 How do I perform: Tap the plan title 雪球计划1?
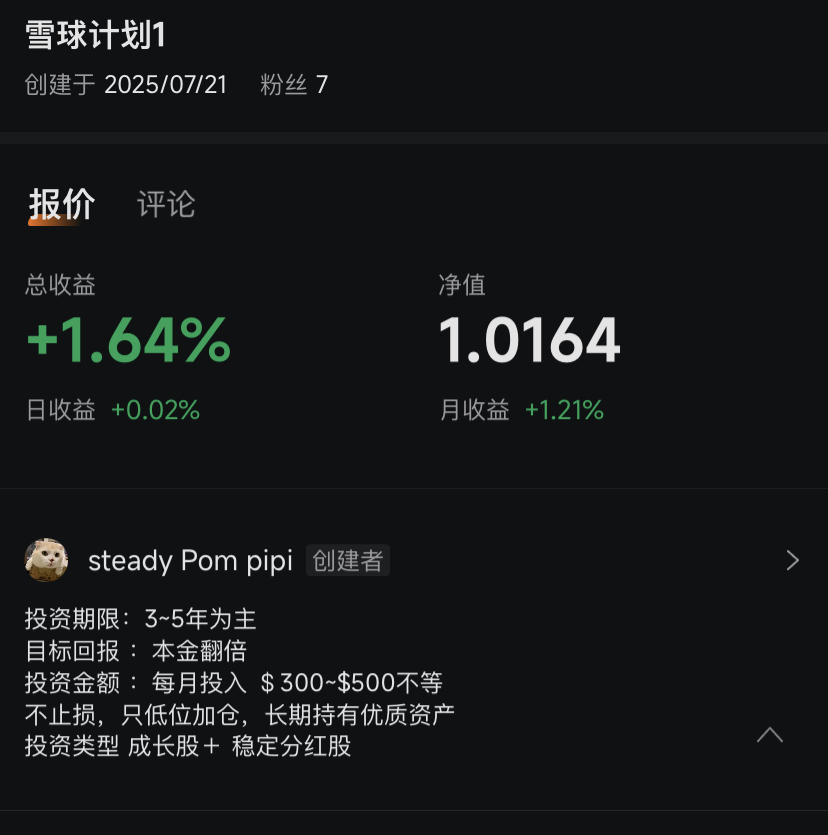pos(95,35)
